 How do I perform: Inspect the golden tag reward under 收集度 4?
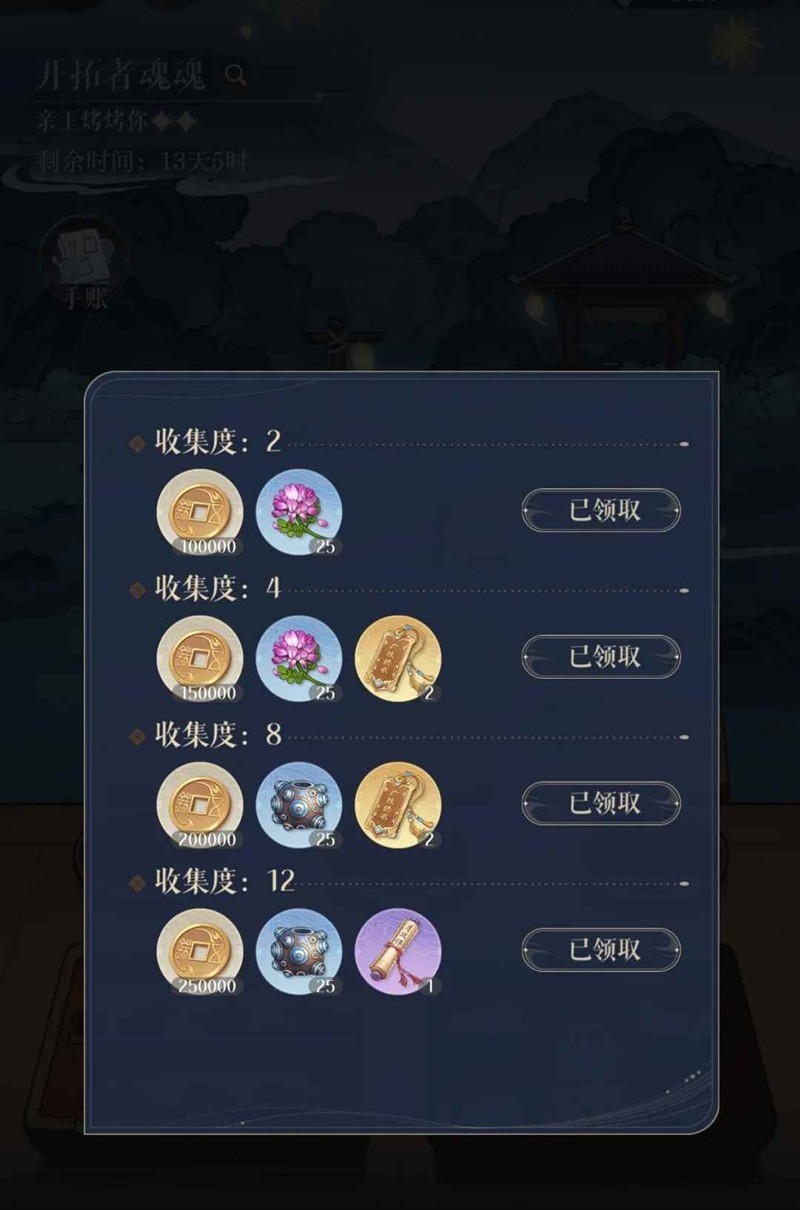coord(398,658)
